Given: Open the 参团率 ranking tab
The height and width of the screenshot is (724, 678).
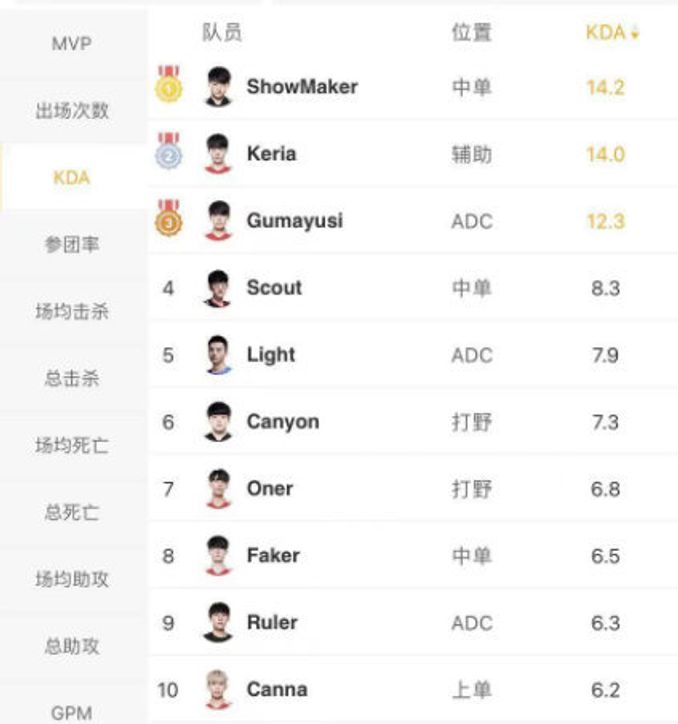Looking at the screenshot, I should pyautogui.click(x=72, y=245).
